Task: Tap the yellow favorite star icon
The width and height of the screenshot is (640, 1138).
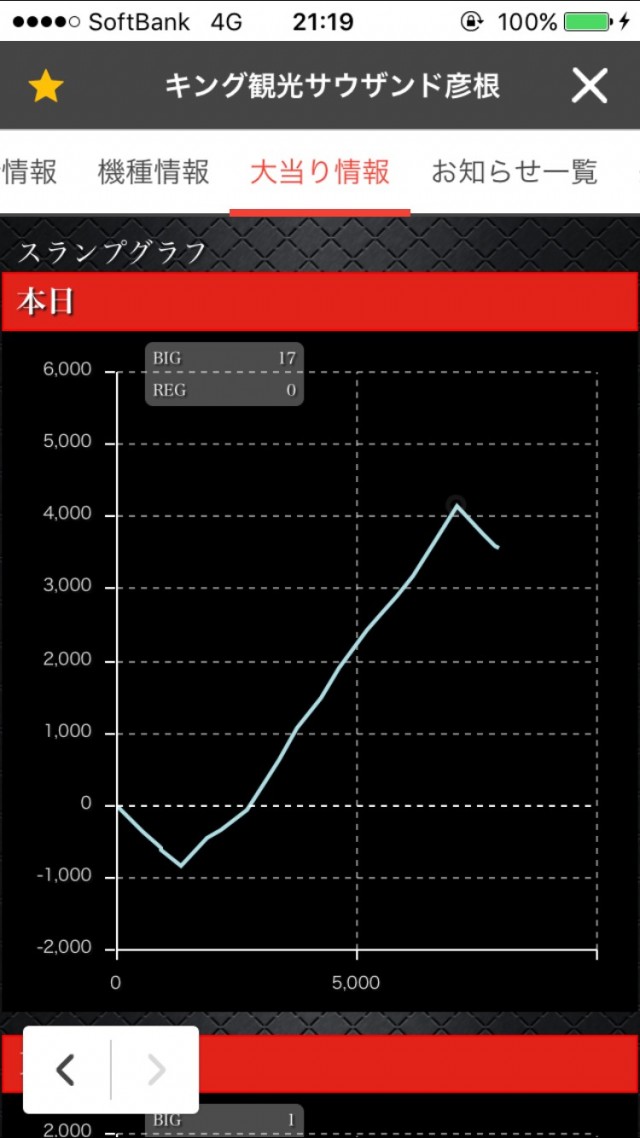Action: point(46,87)
